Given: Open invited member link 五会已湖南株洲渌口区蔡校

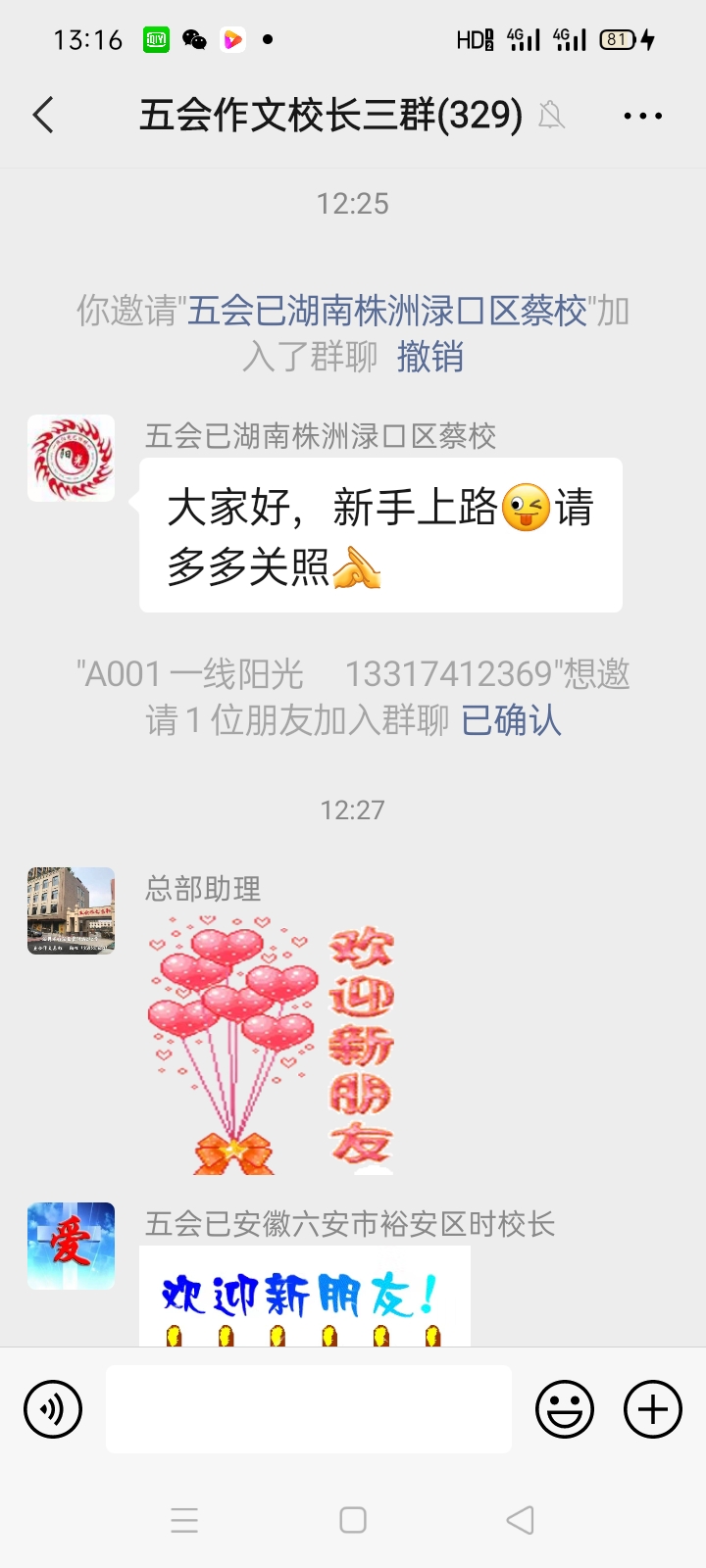Looking at the screenshot, I should pos(386,312).
